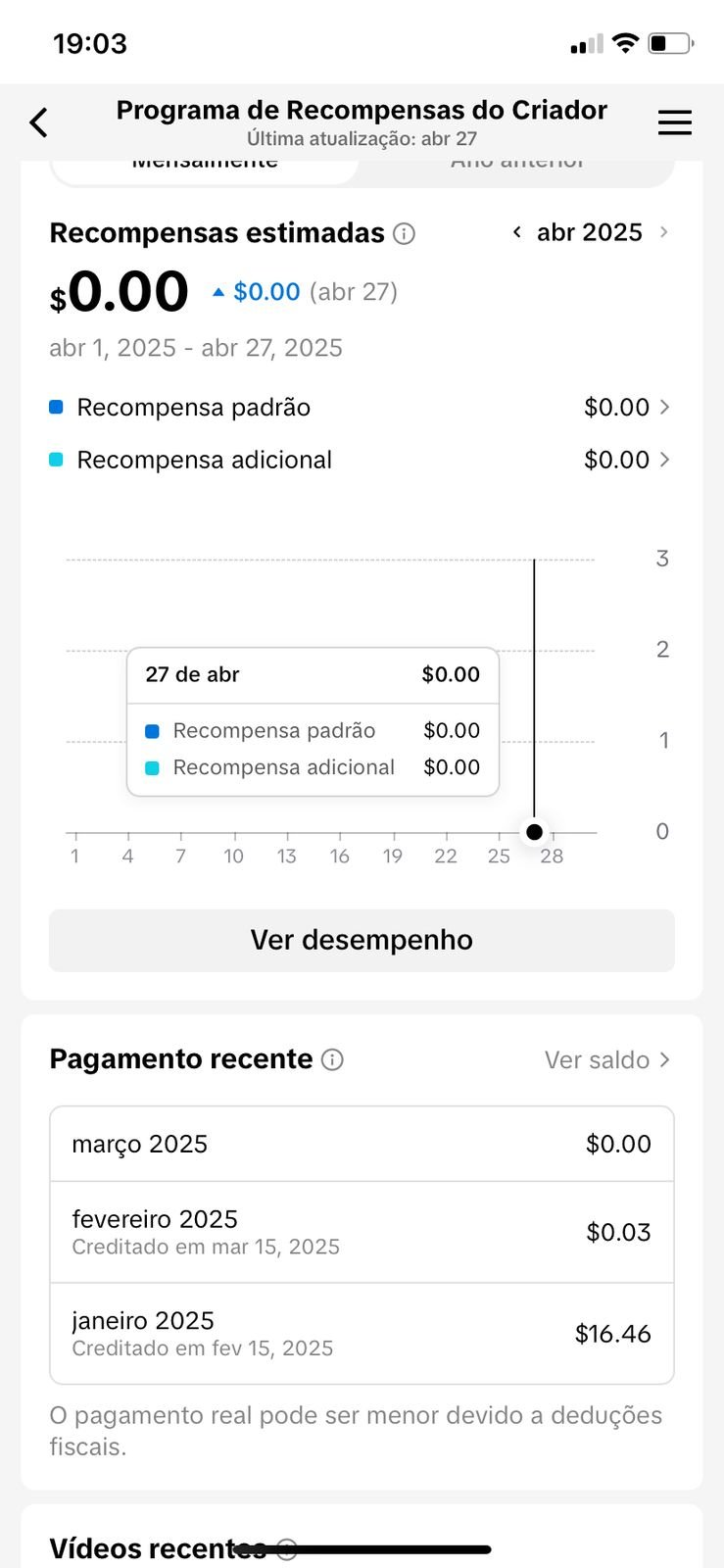Screen dimensions: 724x1568
Task: Go to the month after abr 2025
Action: pyautogui.click(x=664, y=232)
